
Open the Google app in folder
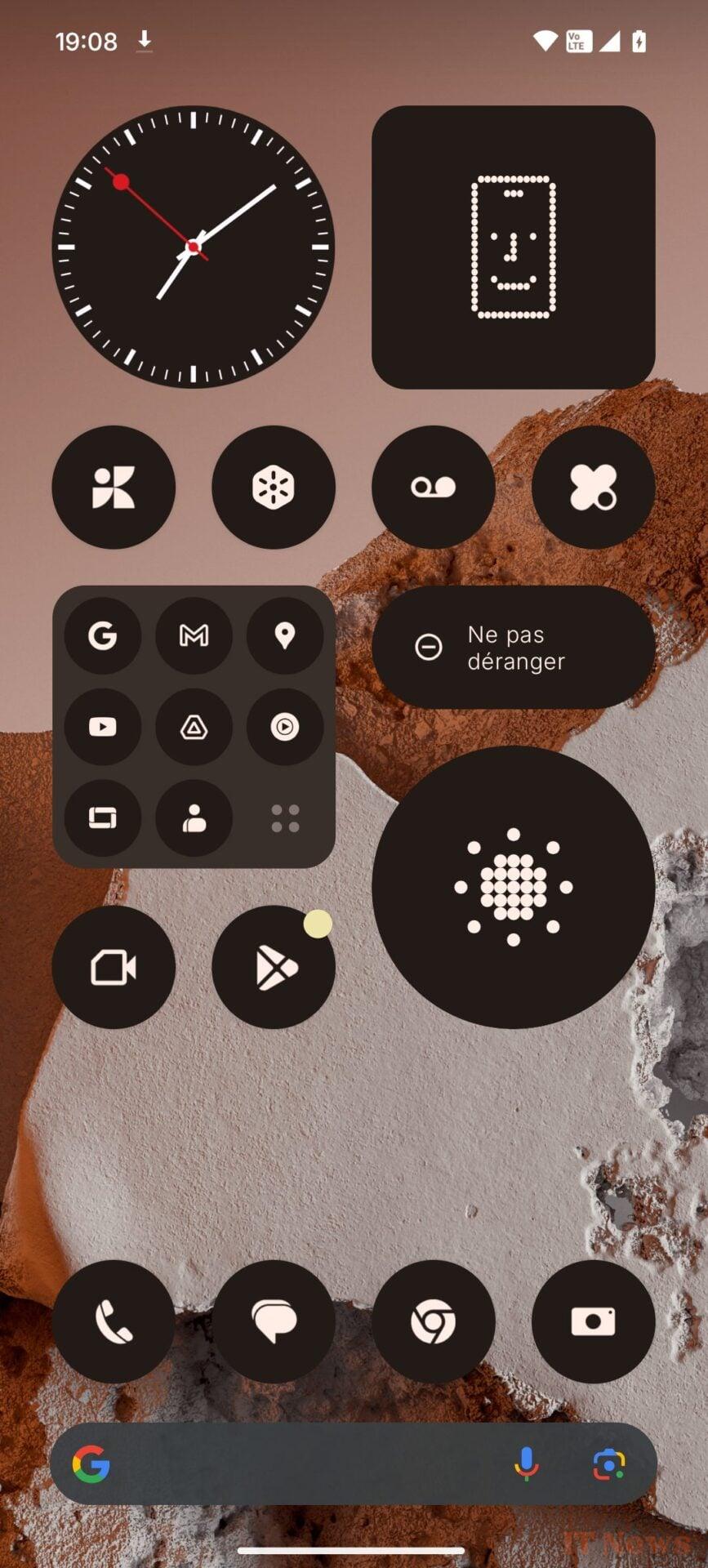tap(103, 635)
